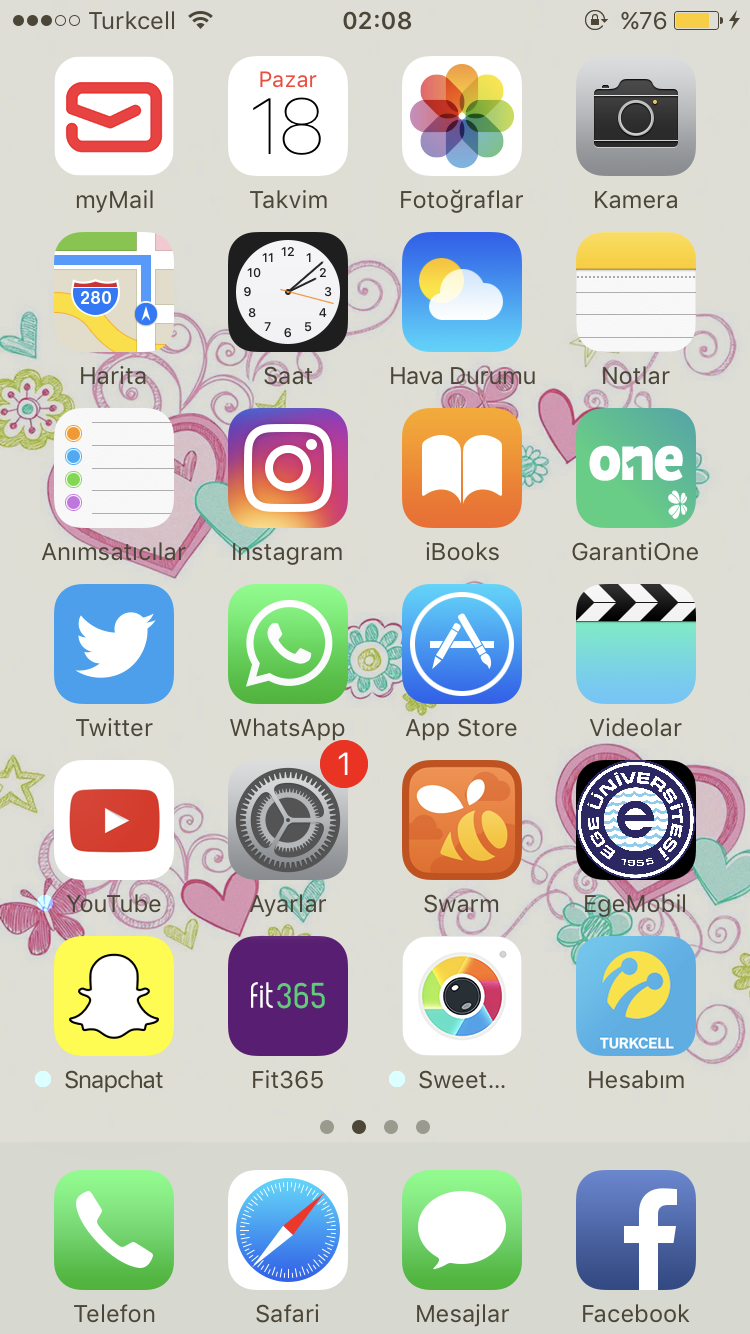
Task: Launch the Kamera app
Action: point(636,116)
